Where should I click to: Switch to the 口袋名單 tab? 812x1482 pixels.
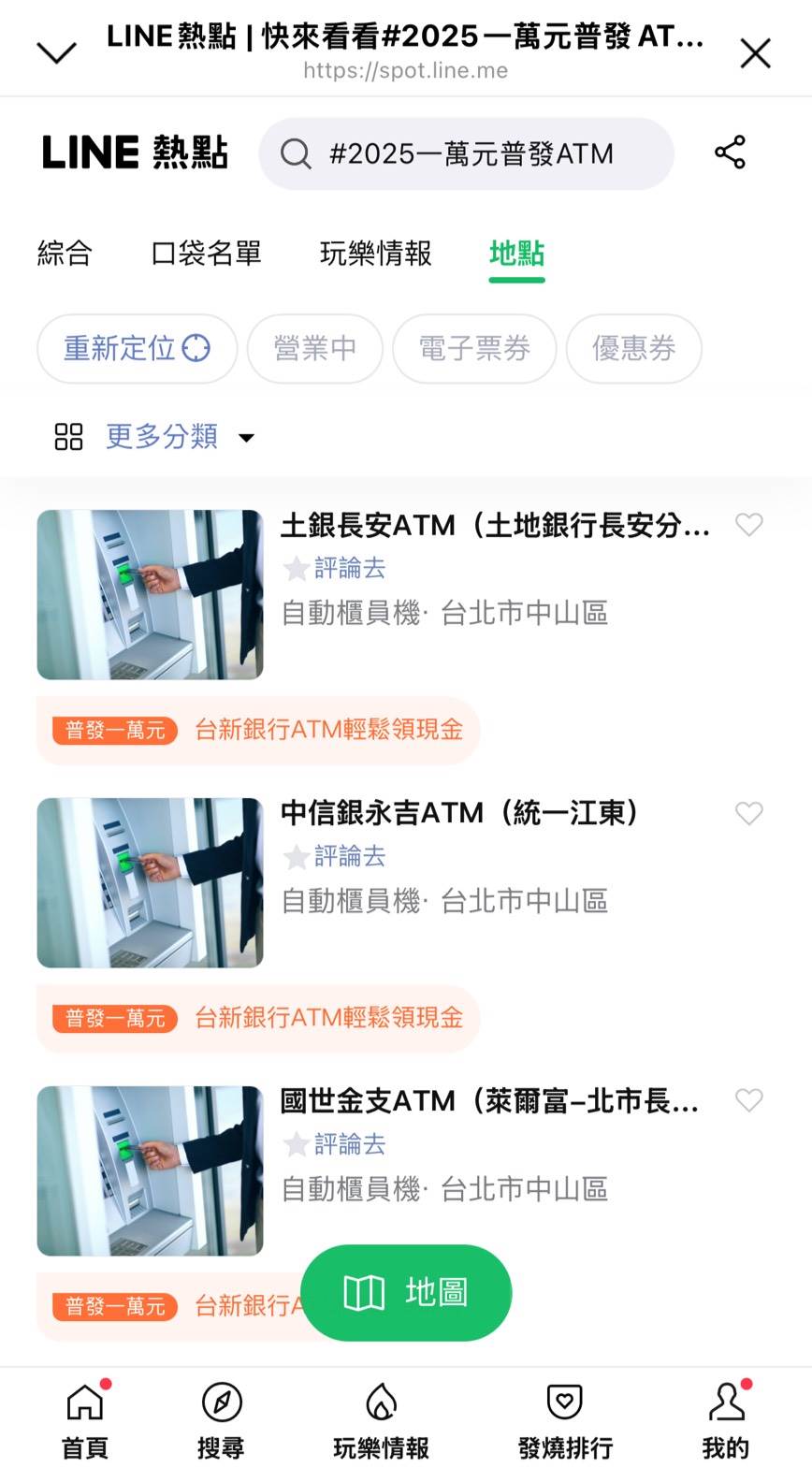tap(206, 253)
